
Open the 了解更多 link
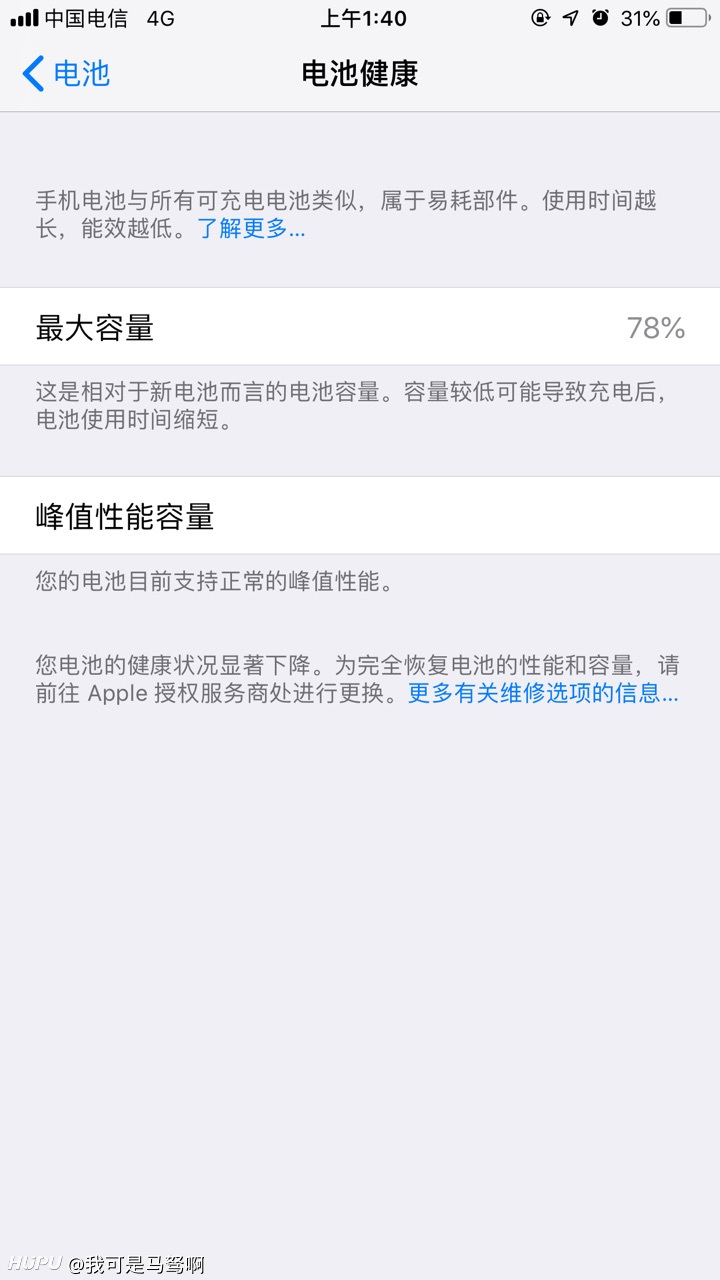[251, 229]
